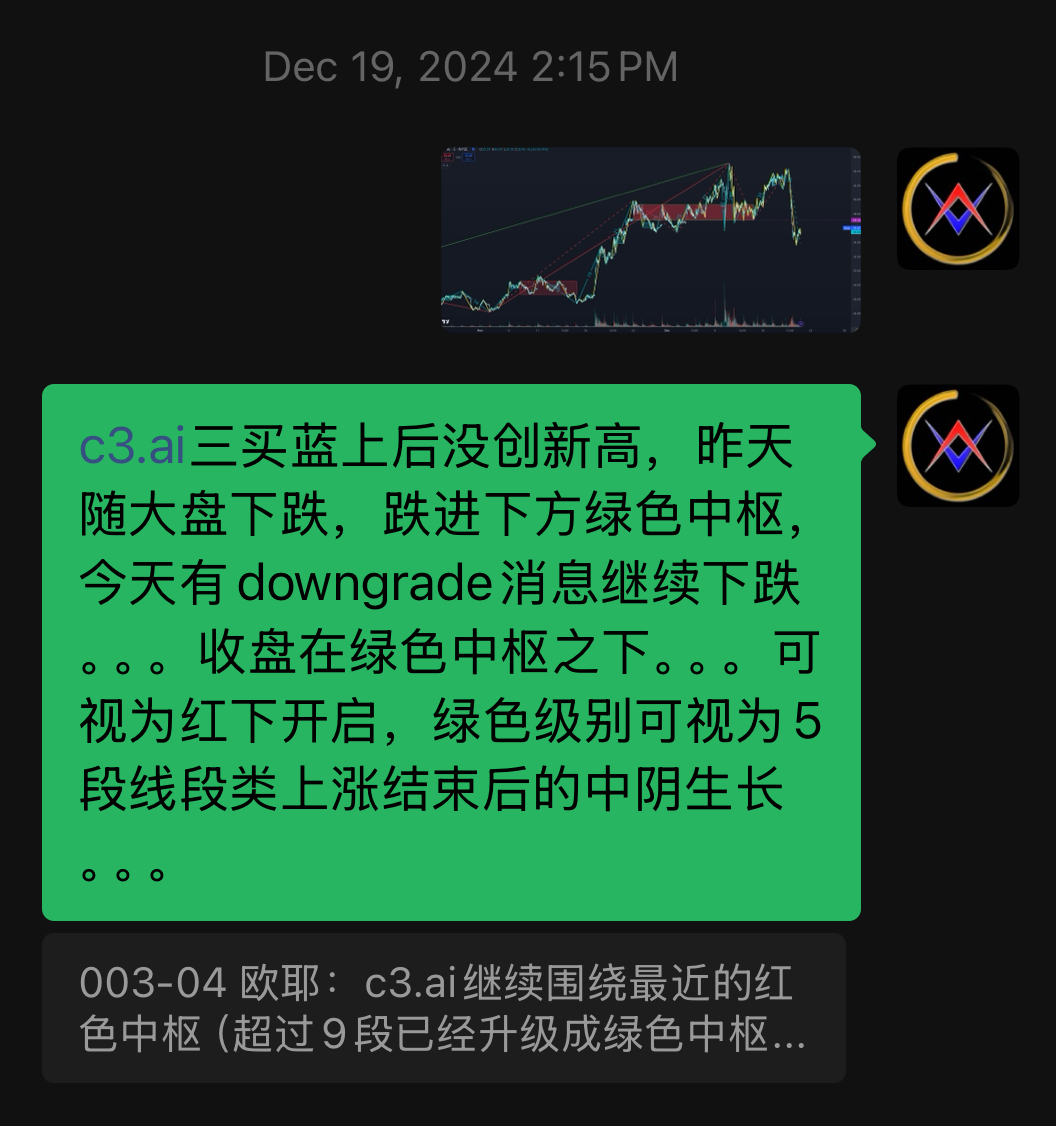Tap the c3.ai link in the green message
Screen dimensions: 1056x1126
pyautogui.click(x=133, y=447)
